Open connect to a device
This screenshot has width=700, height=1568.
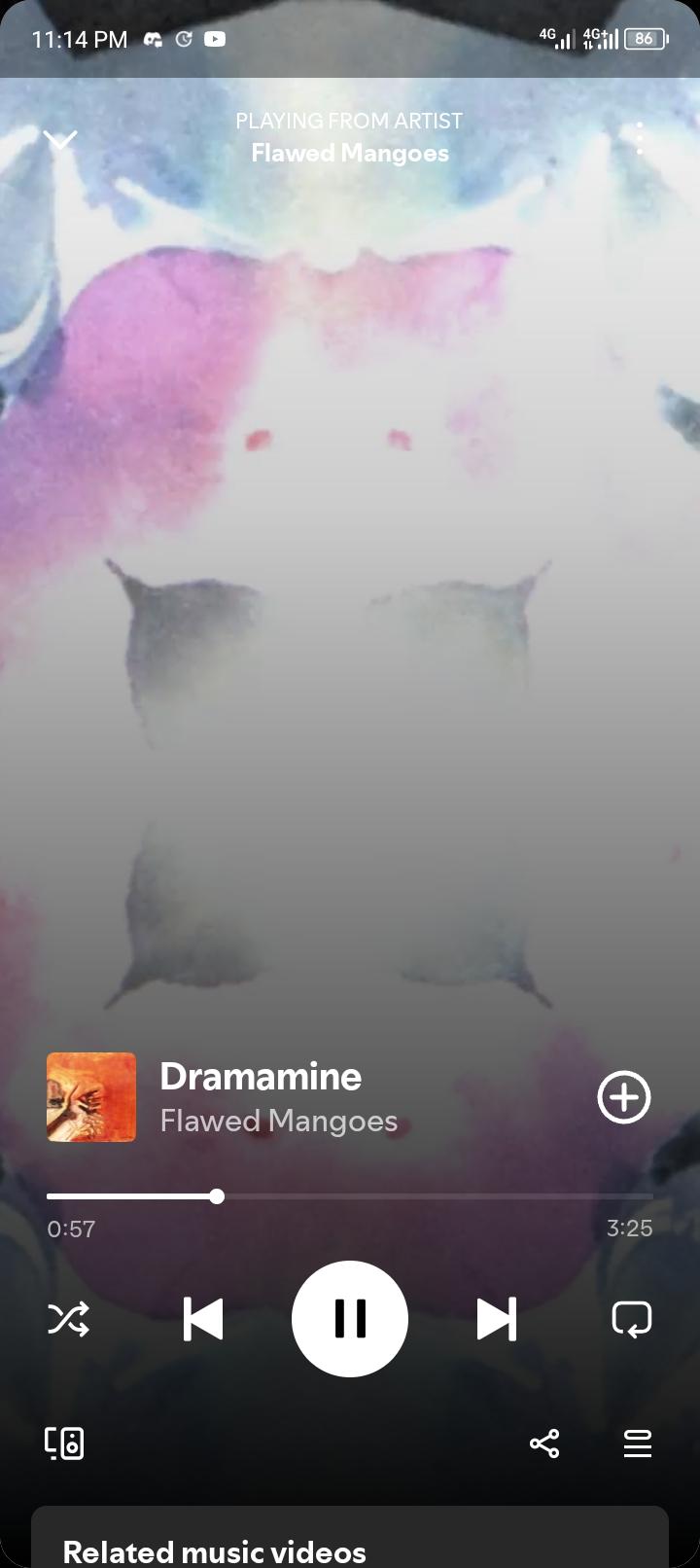[x=64, y=1443]
